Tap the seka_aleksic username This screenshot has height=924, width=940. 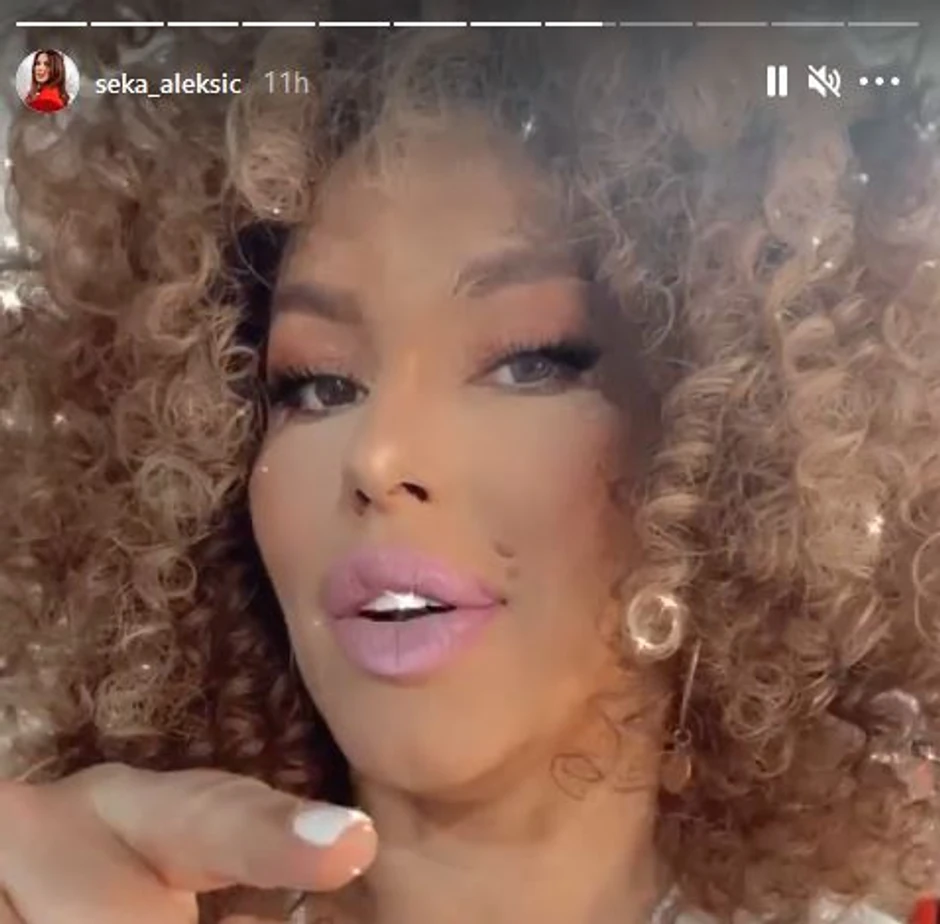point(167,83)
